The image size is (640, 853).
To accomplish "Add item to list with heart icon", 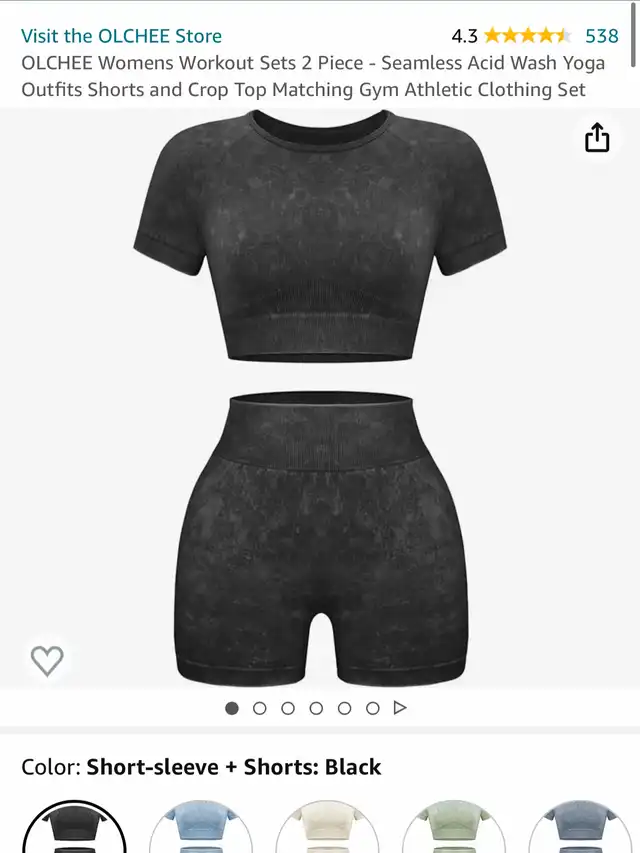I will [x=47, y=660].
